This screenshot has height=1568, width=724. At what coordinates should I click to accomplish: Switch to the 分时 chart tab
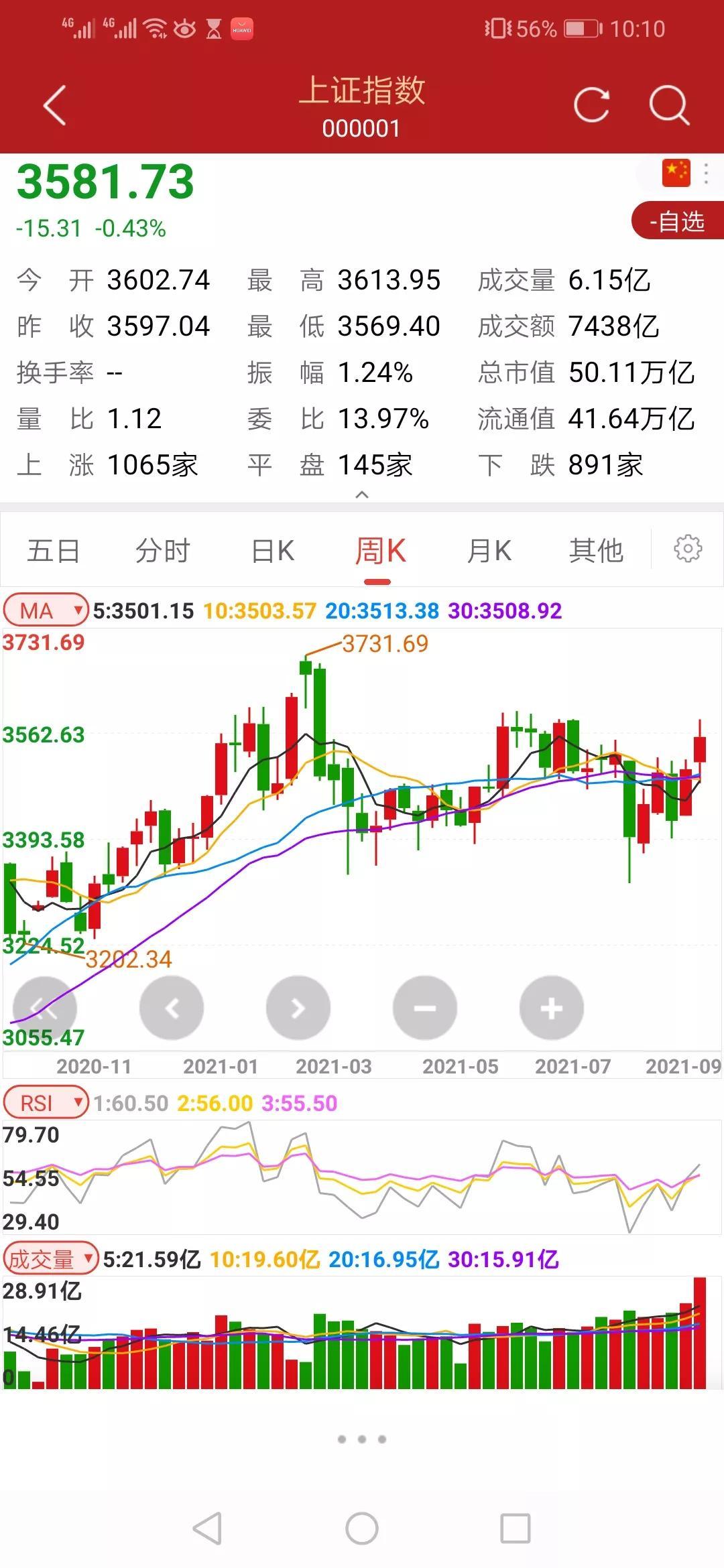163,551
